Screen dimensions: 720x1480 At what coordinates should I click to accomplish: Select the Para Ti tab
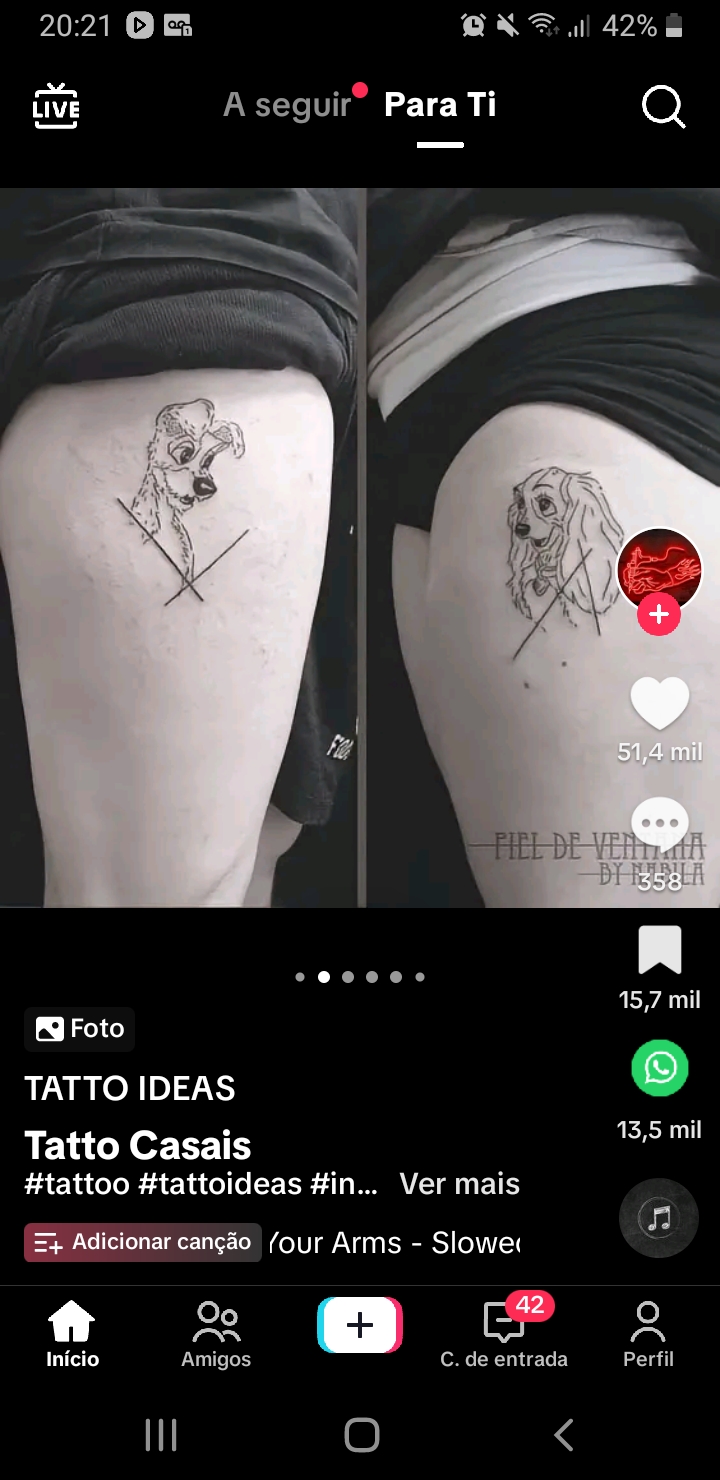click(440, 105)
